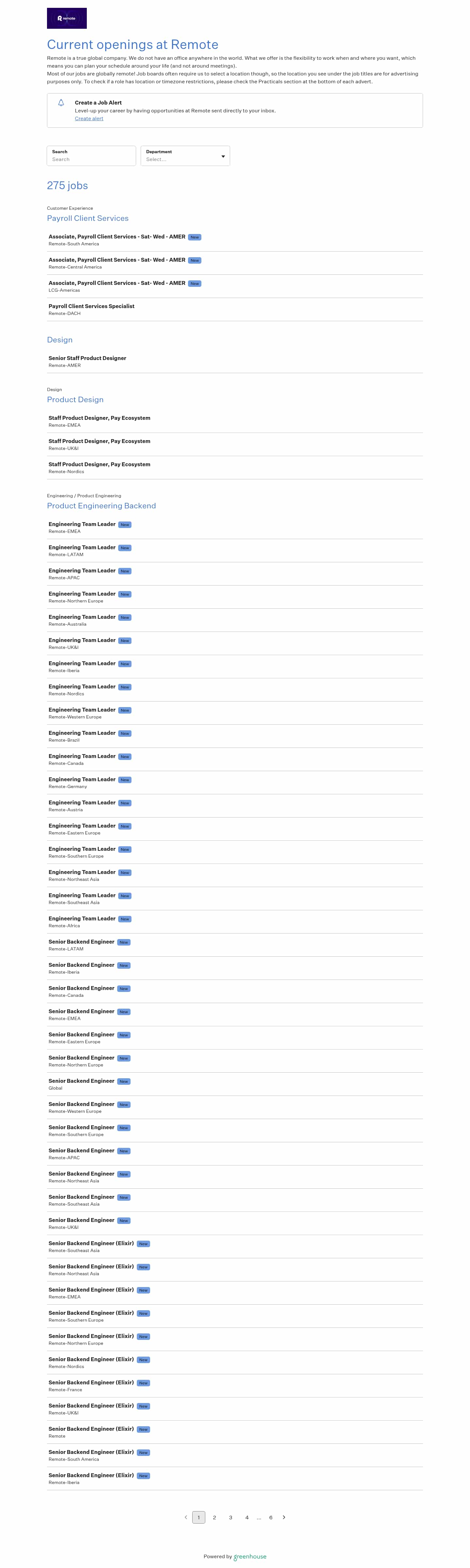Image resolution: width=470 pixels, height=1568 pixels.
Task: Expand the Department dropdown
Action: tap(185, 156)
